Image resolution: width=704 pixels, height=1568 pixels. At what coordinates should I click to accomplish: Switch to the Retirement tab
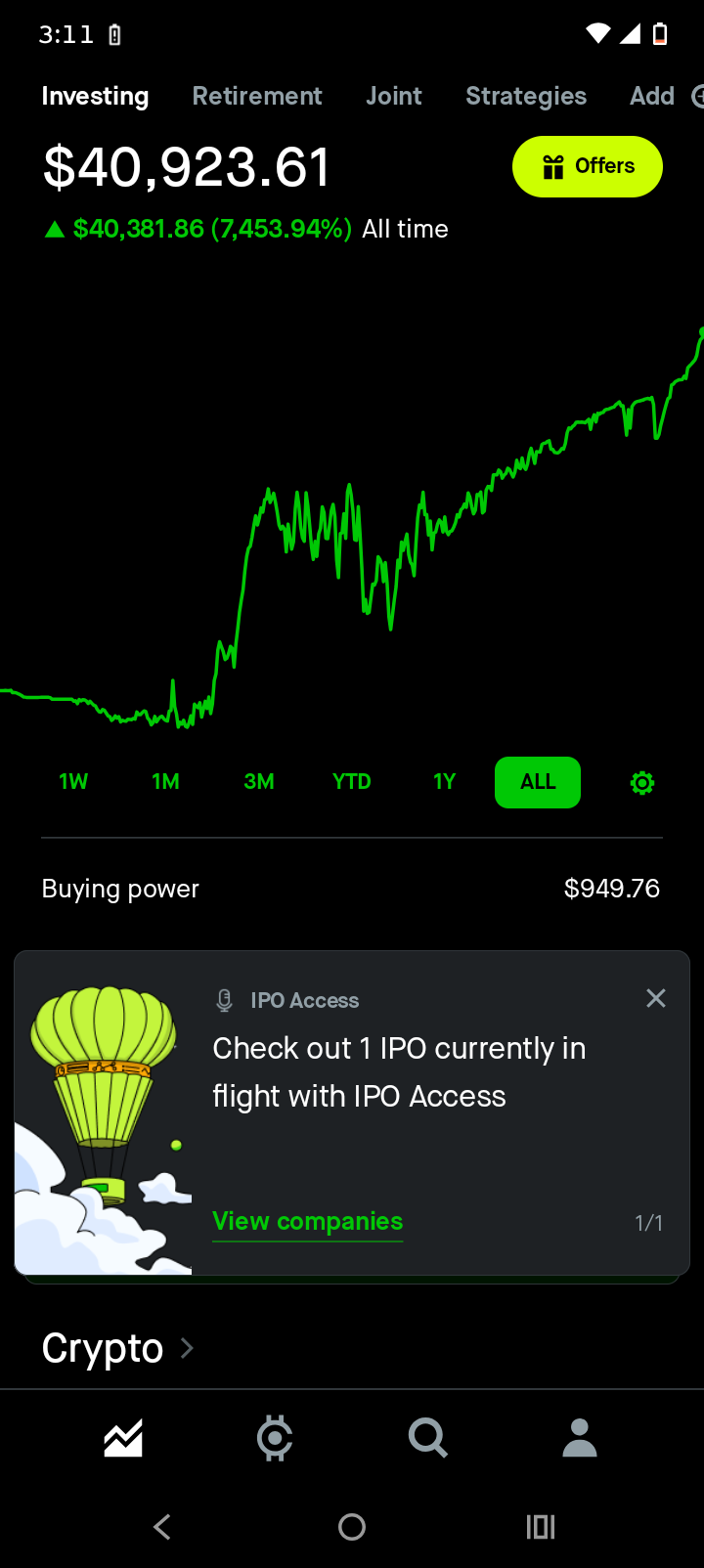pyautogui.click(x=256, y=96)
